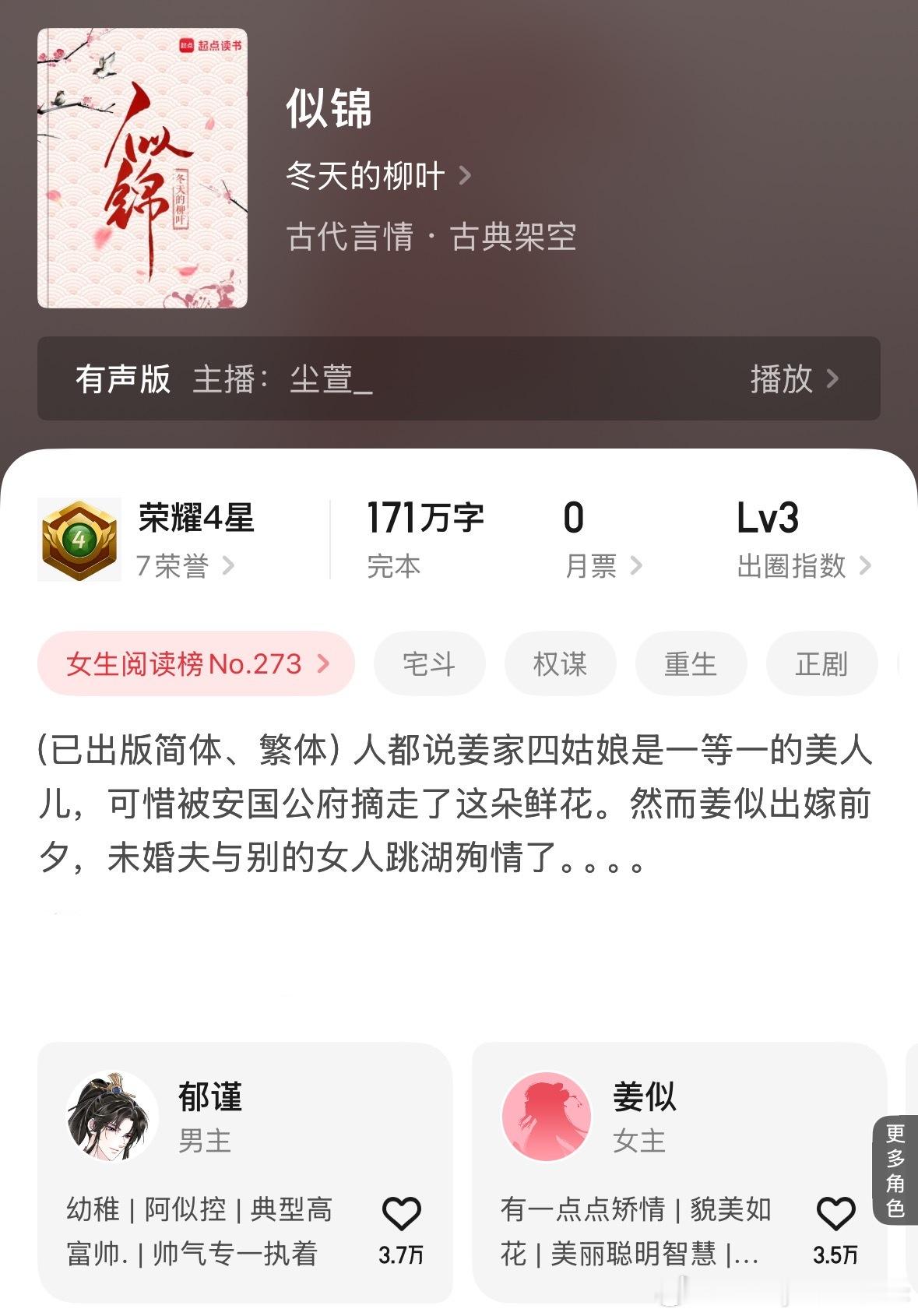
Task: Toggle the 重生 tag filter
Action: click(691, 663)
